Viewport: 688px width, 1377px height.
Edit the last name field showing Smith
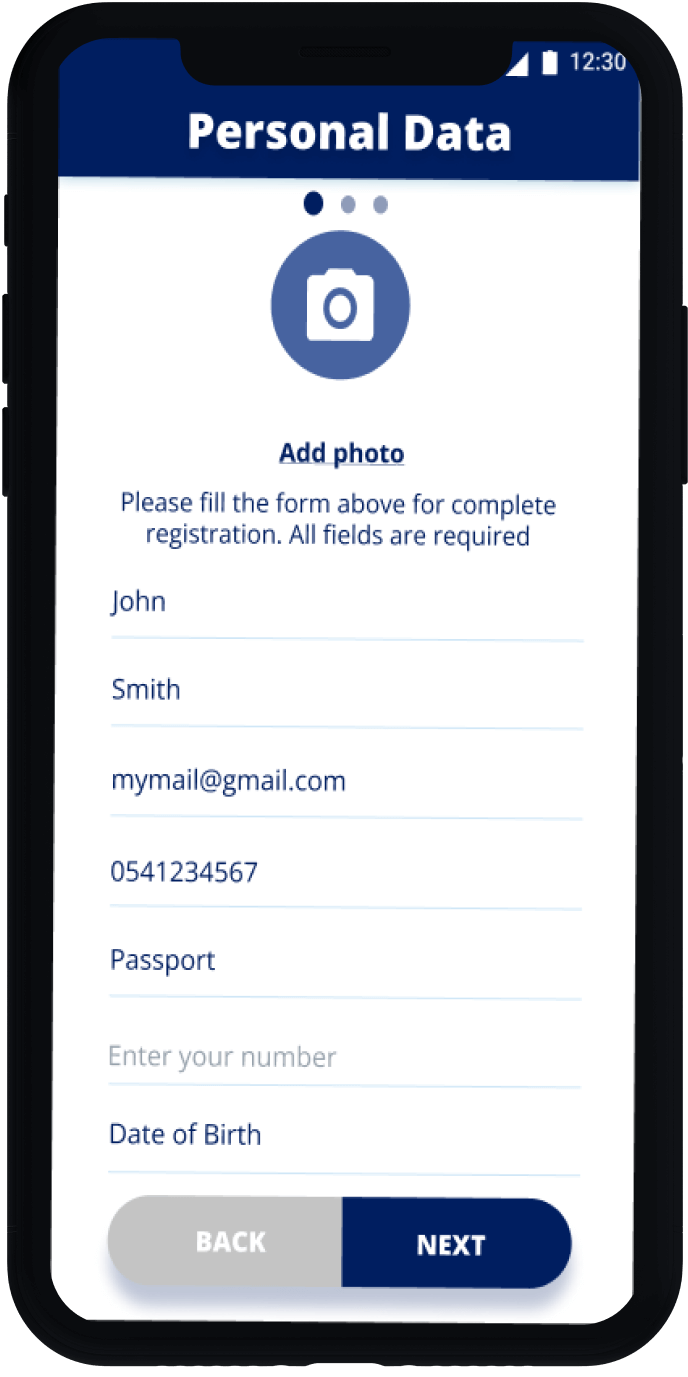[x=345, y=691]
